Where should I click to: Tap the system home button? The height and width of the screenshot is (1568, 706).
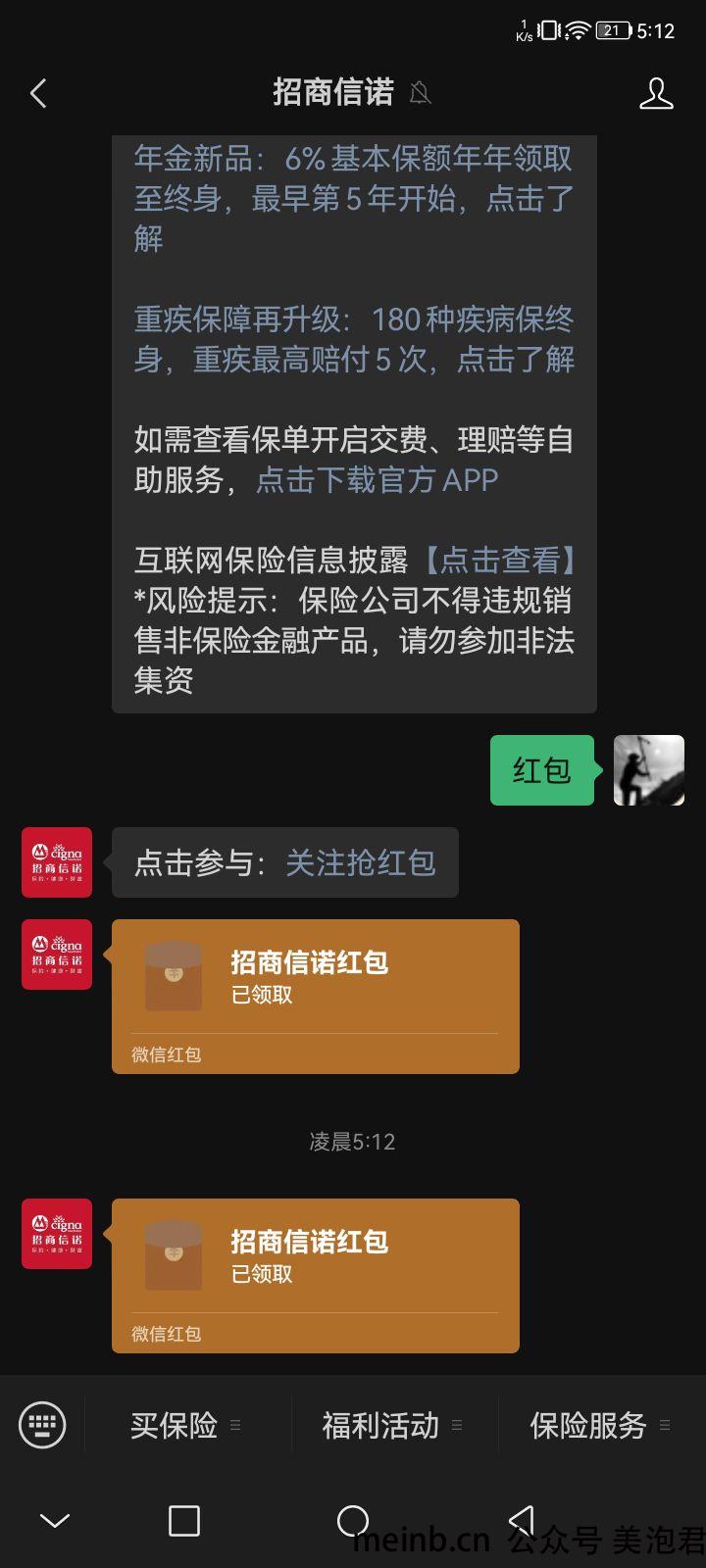[353, 1521]
